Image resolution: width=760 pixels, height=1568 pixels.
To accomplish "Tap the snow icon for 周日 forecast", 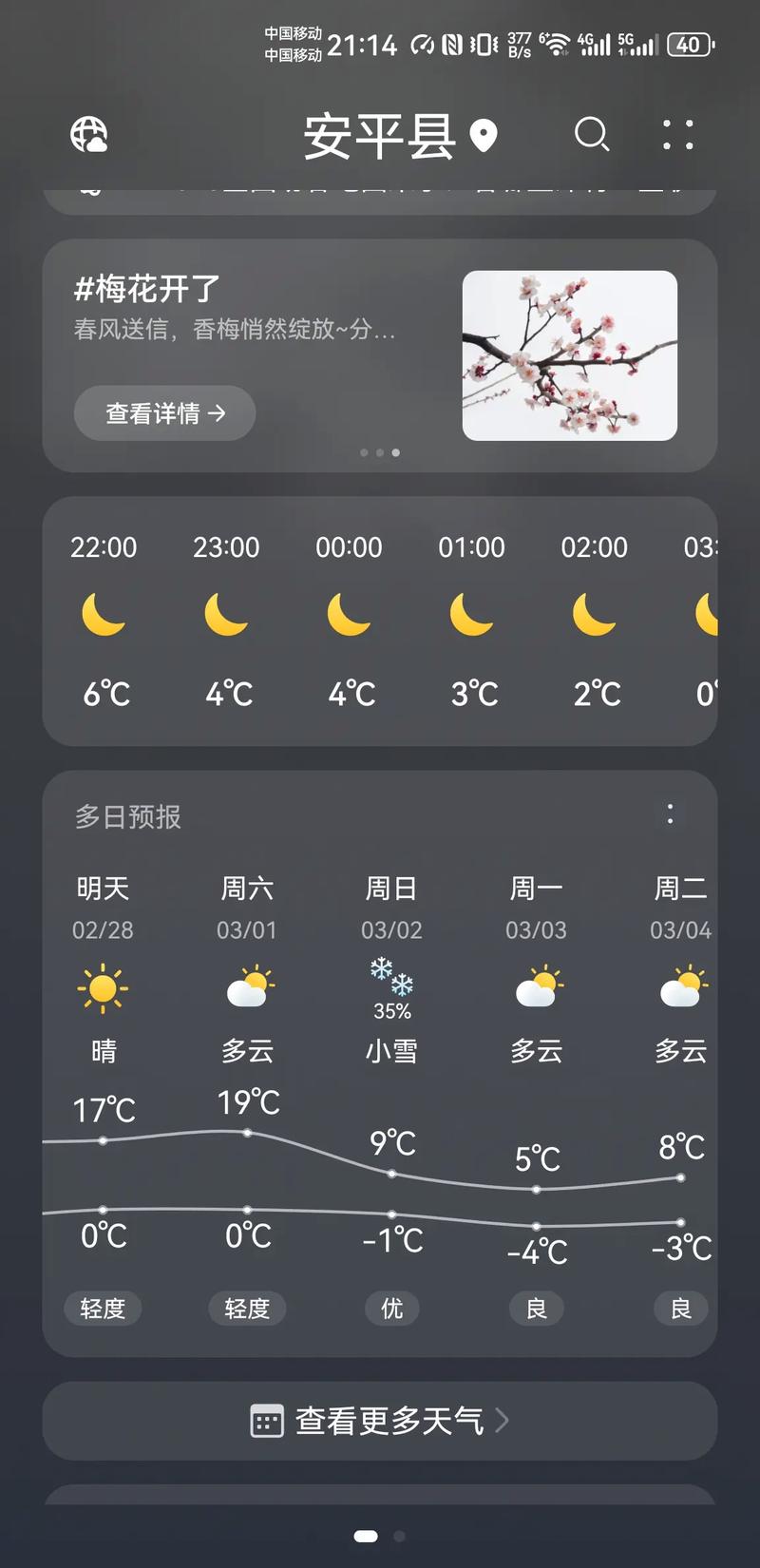I will tap(391, 974).
